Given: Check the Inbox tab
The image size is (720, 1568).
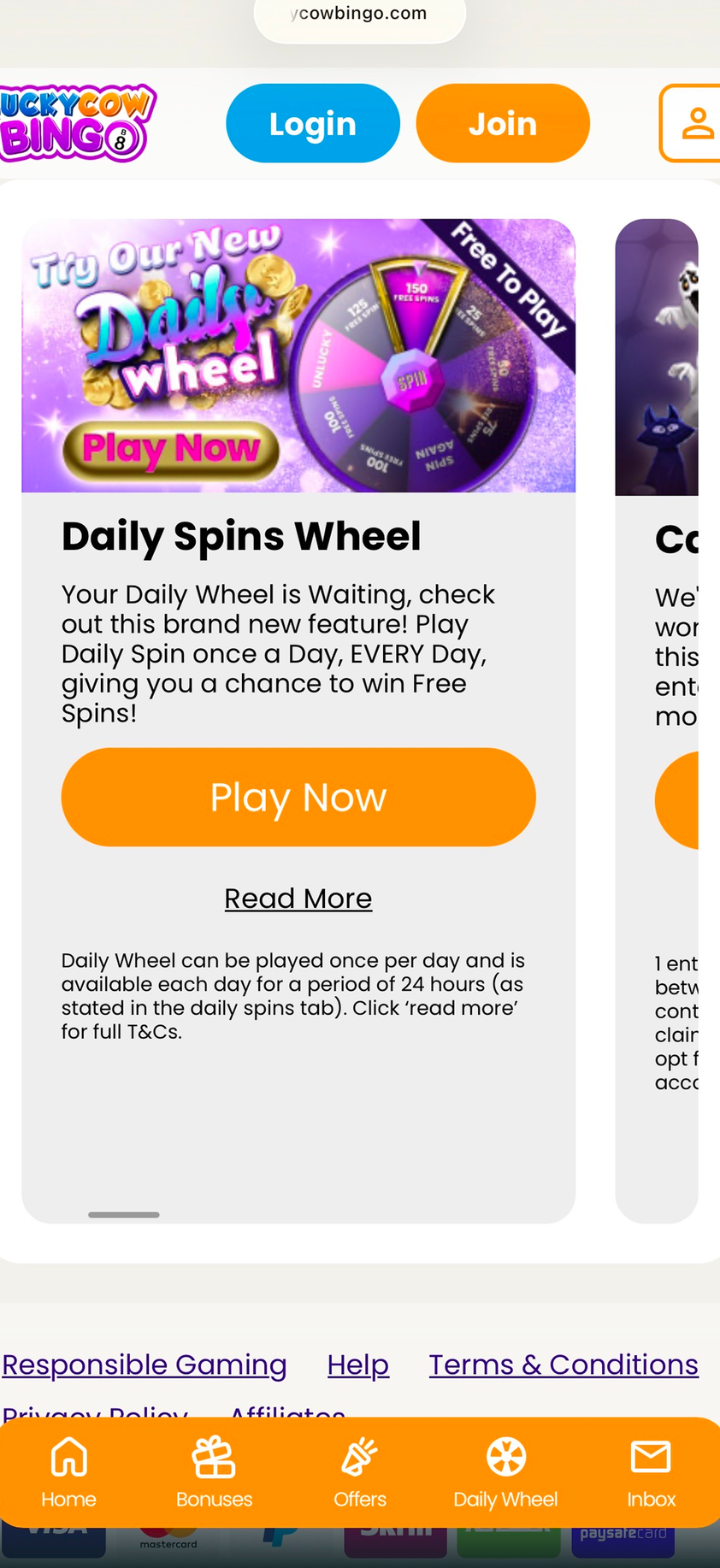Looking at the screenshot, I should pyautogui.click(x=651, y=1472).
